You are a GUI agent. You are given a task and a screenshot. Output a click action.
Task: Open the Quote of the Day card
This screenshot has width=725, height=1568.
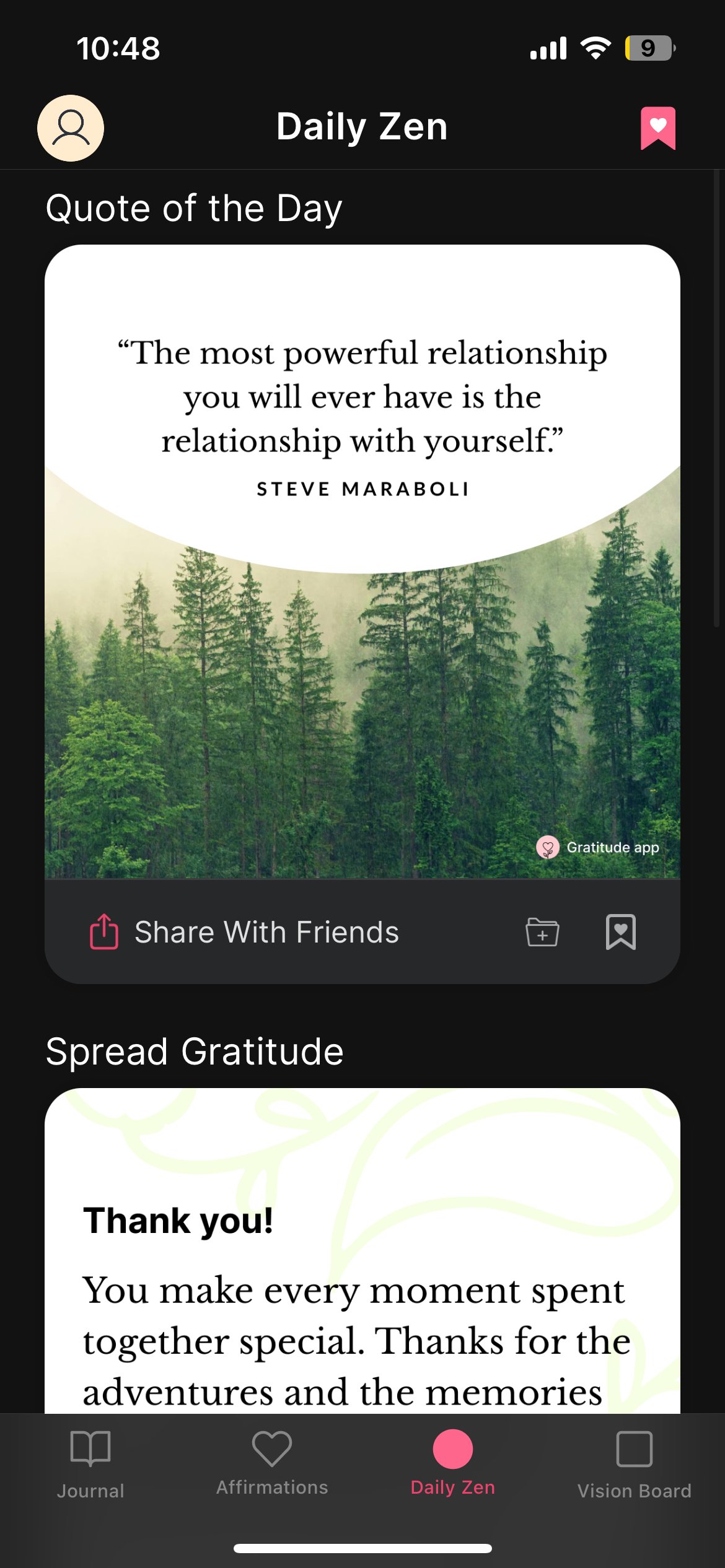362,562
